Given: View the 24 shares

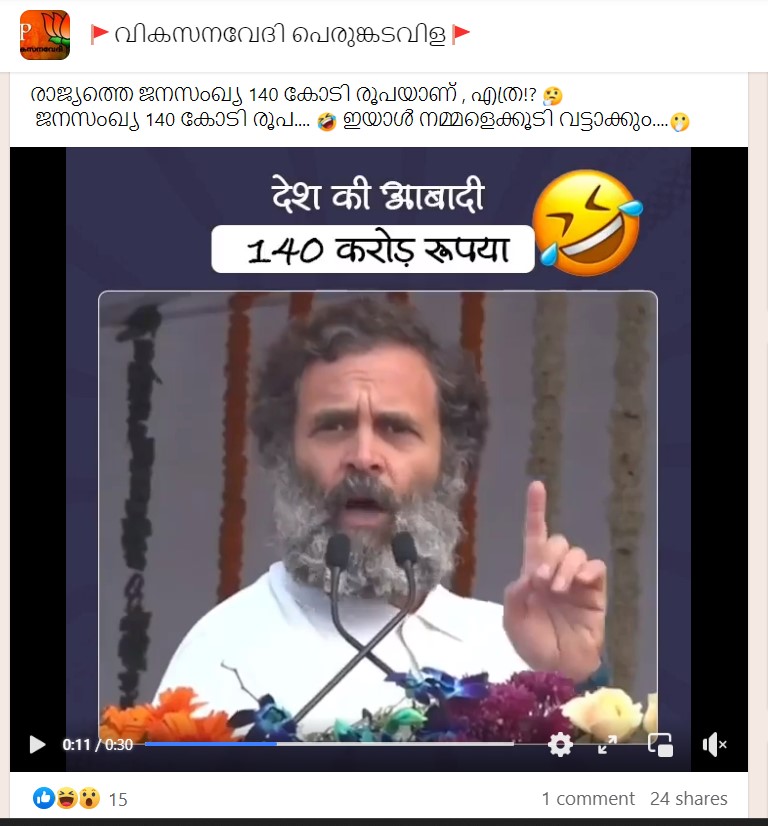Looking at the screenshot, I should [688, 798].
